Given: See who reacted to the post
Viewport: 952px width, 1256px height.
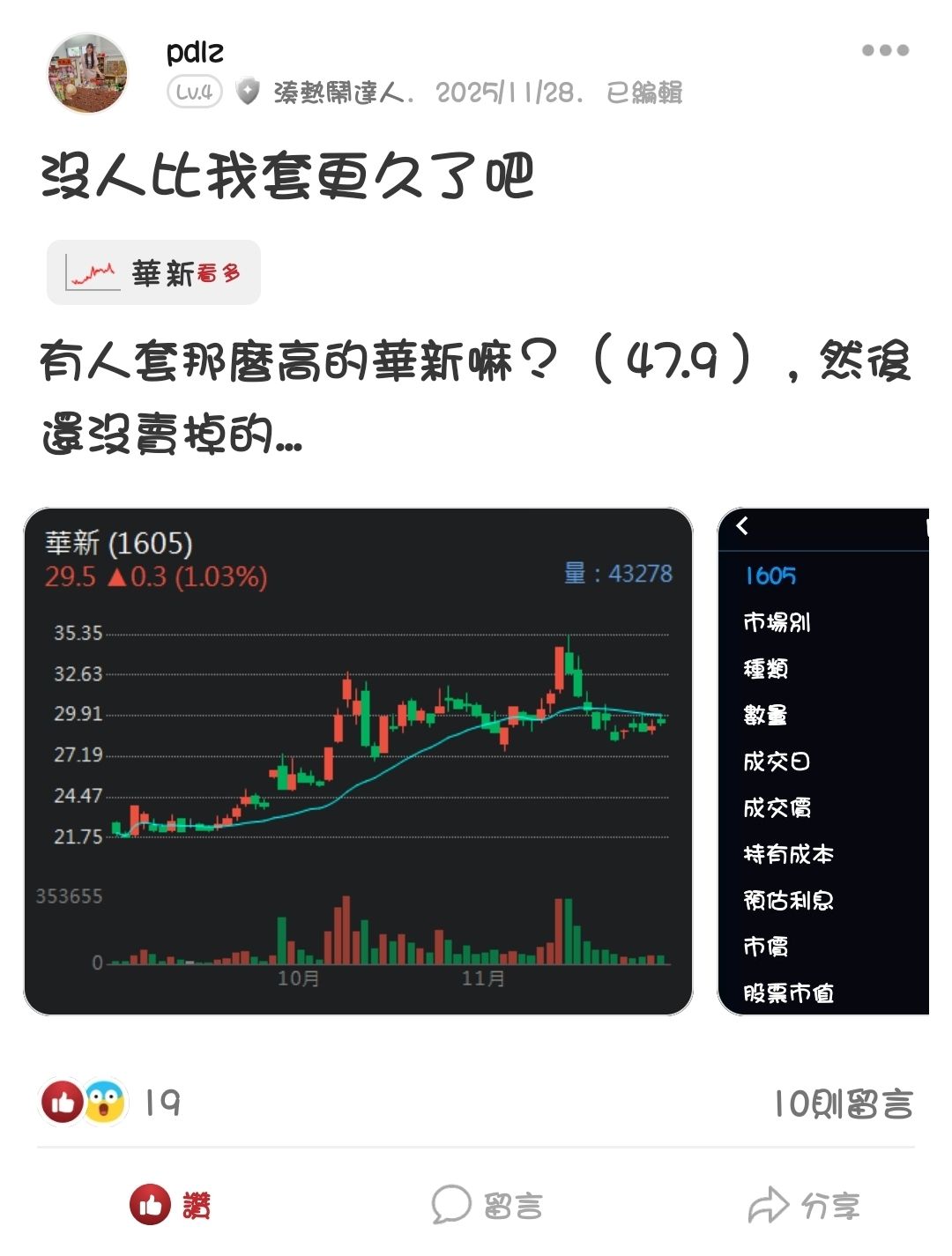Looking at the screenshot, I should coord(110,1103).
